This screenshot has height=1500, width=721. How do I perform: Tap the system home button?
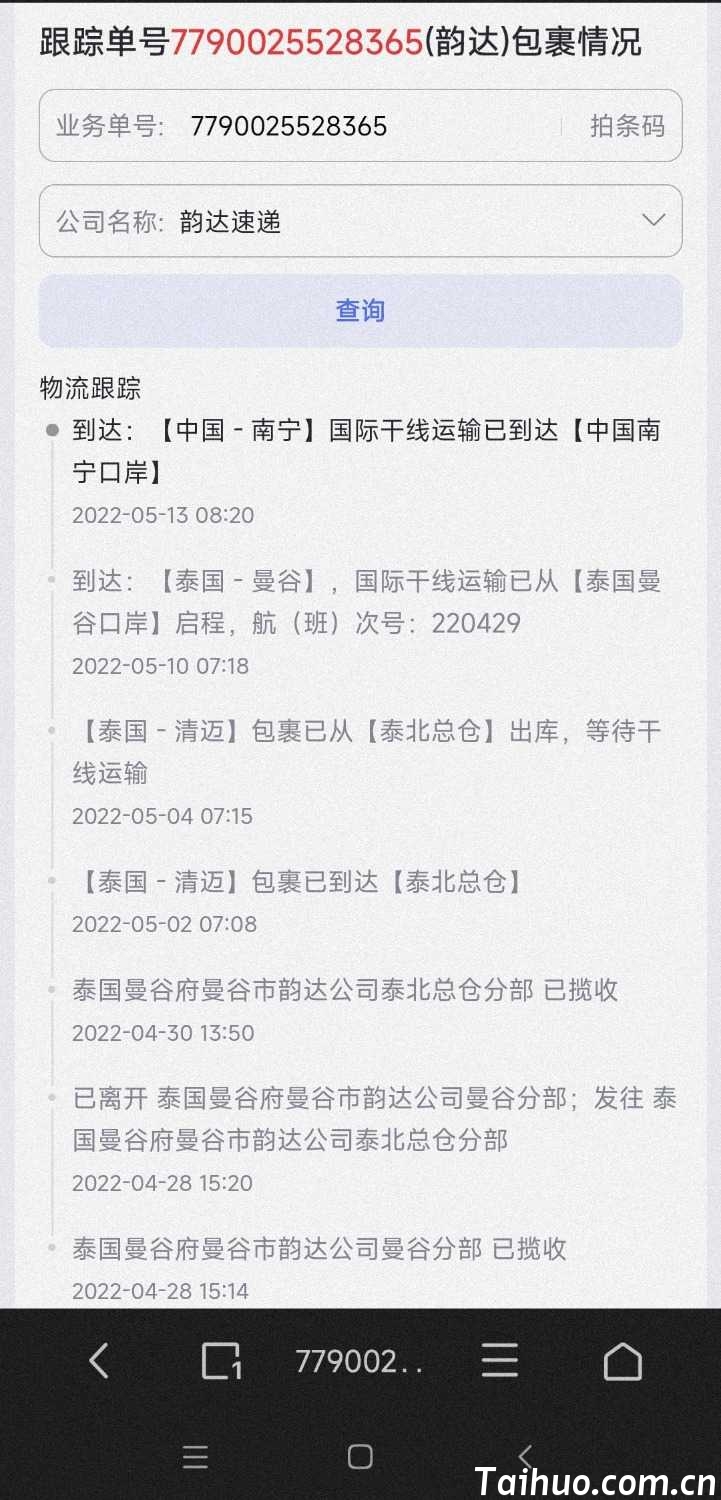pos(360,1457)
